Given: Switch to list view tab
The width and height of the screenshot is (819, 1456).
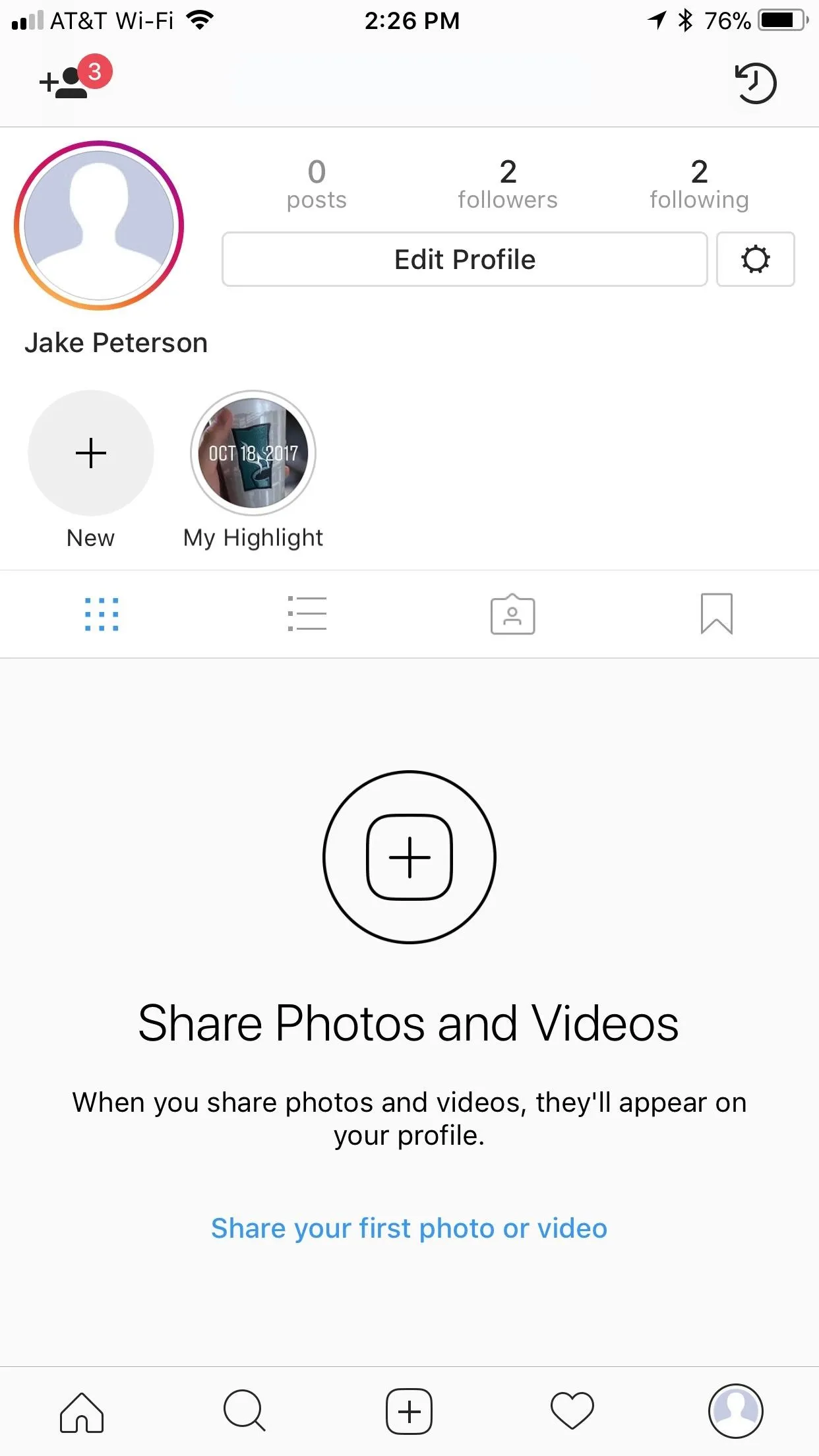Looking at the screenshot, I should pyautogui.click(x=307, y=614).
